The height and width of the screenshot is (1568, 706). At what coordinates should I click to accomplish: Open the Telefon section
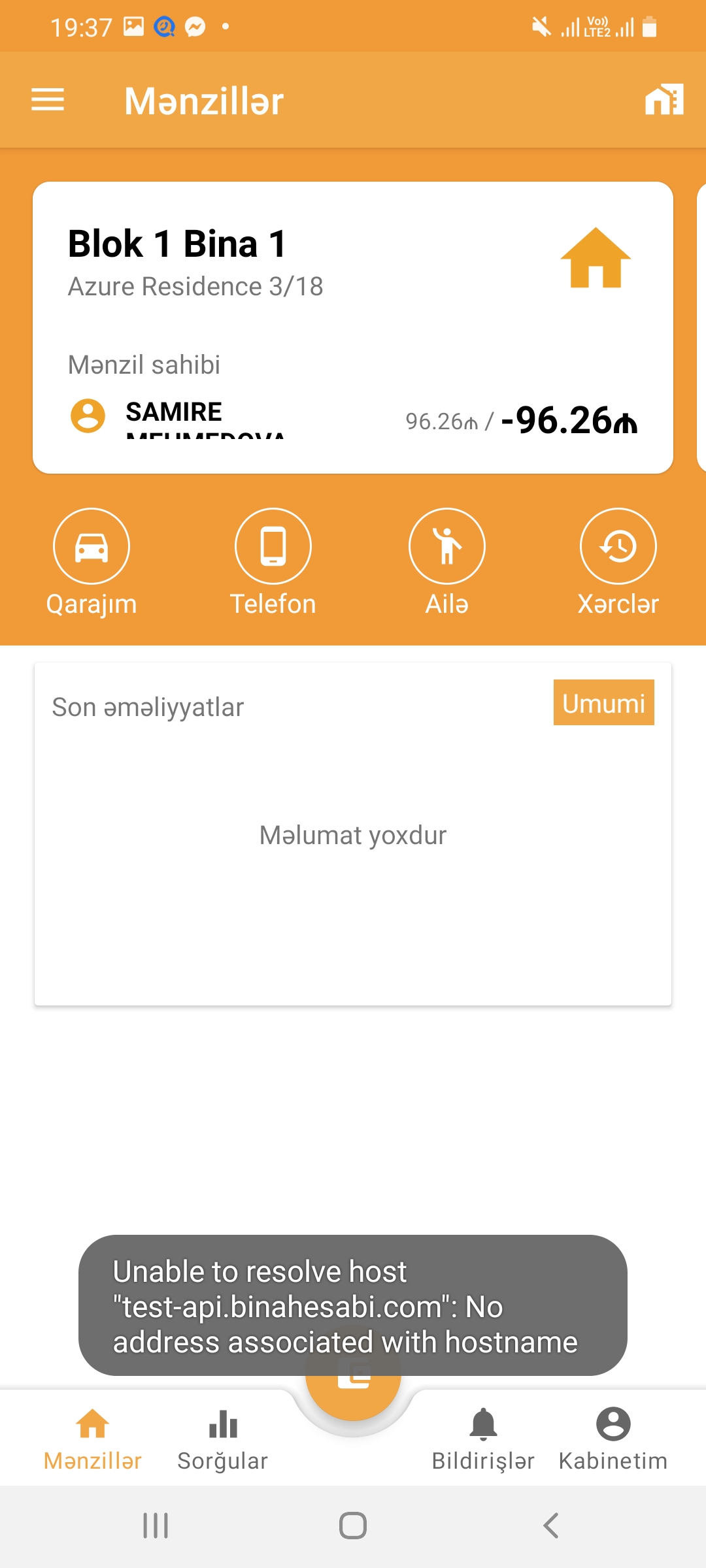point(273,546)
